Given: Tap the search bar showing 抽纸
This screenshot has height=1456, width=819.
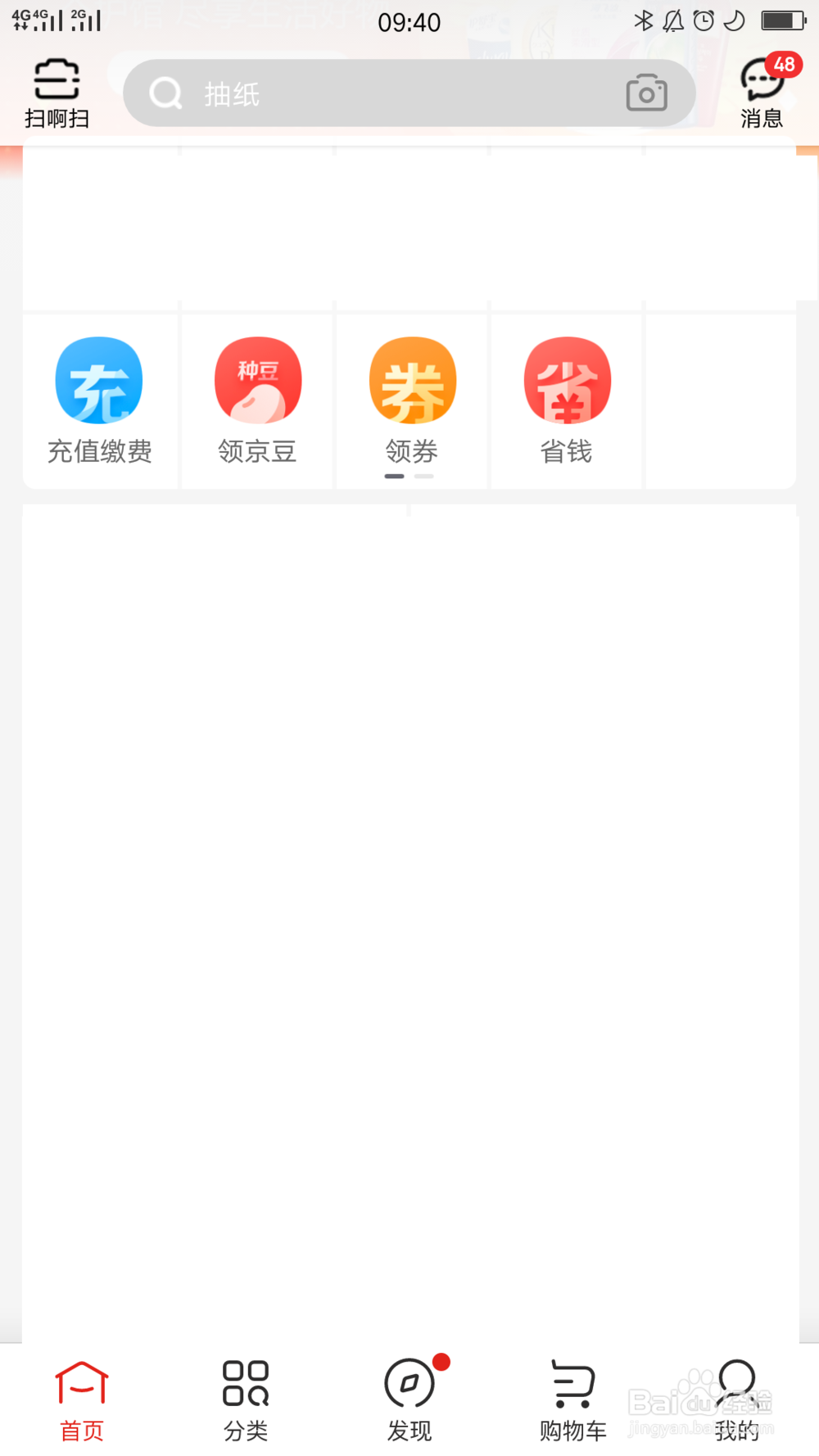Looking at the screenshot, I should click(369, 93).
